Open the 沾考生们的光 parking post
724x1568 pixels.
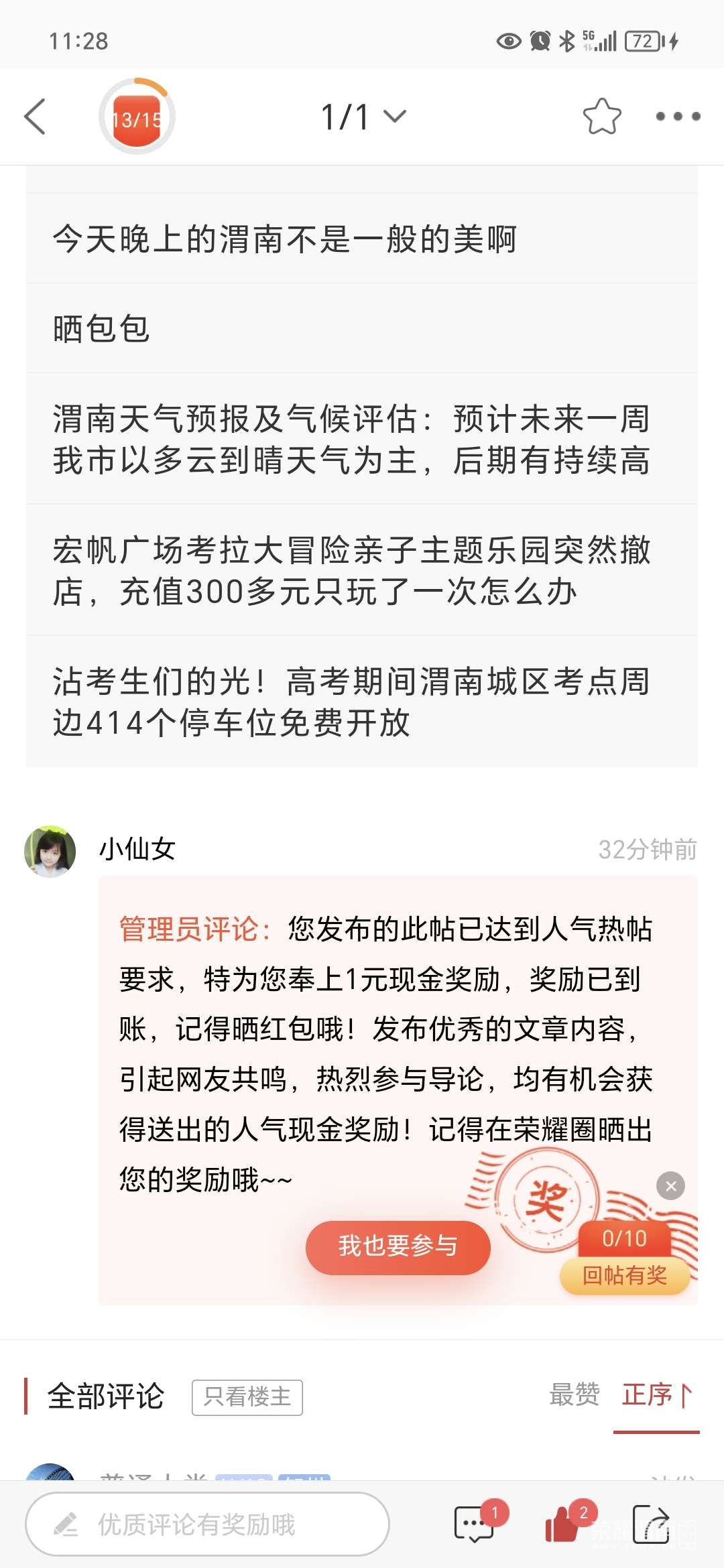point(351,702)
